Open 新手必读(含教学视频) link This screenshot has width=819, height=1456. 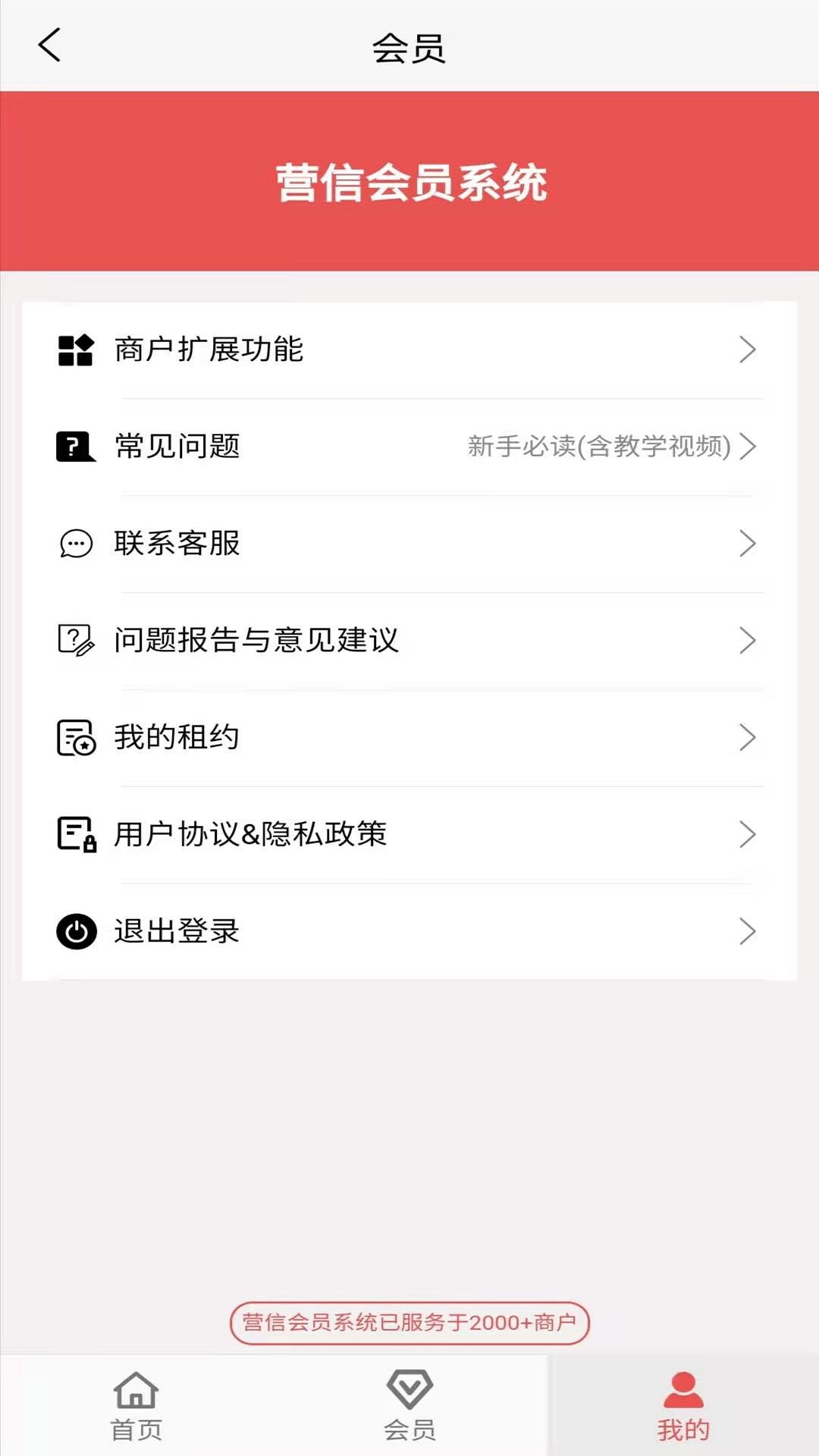[x=599, y=447]
